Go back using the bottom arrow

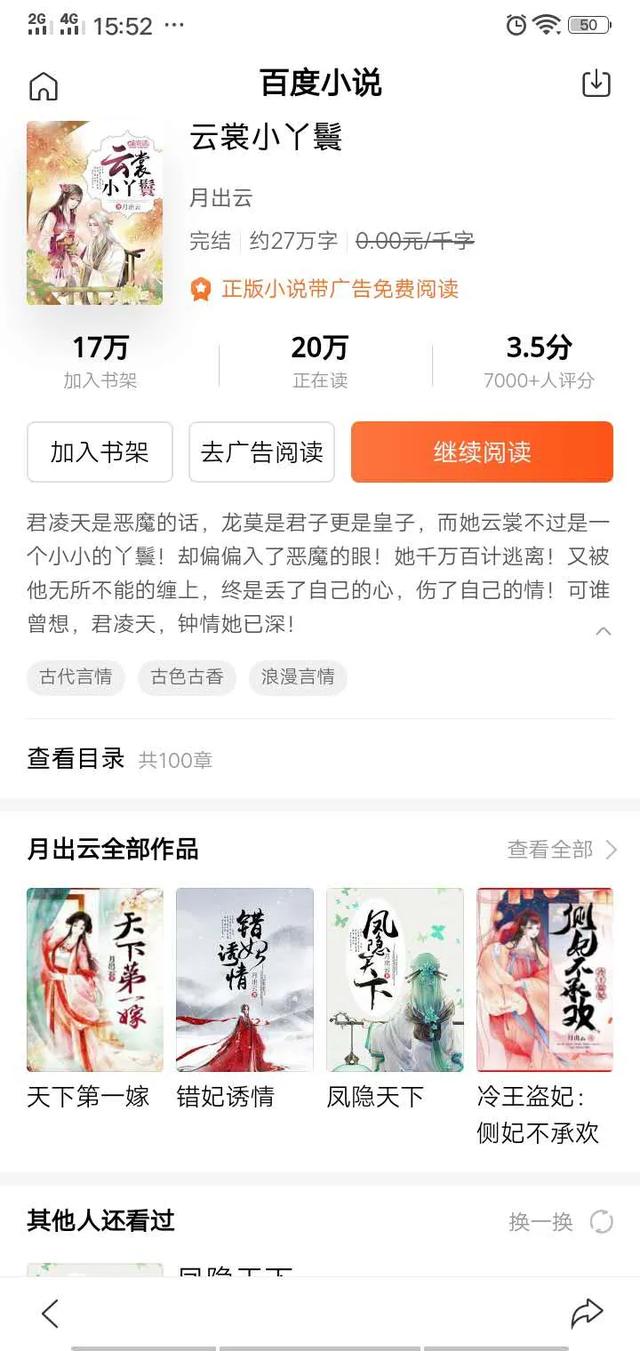[50, 1313]
